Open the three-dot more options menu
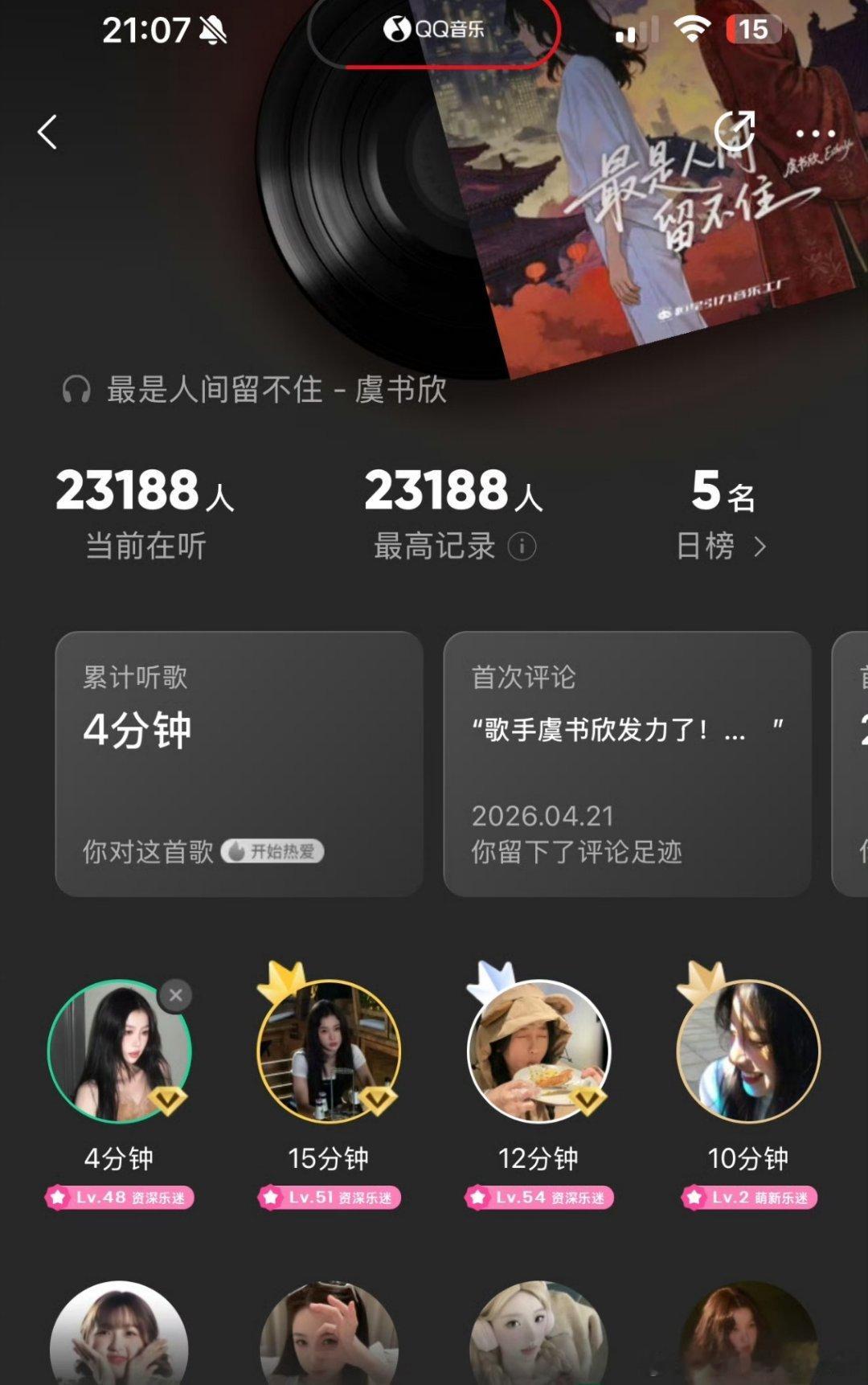The height and width of the screenshot is (1385, 868). (816, 133)
